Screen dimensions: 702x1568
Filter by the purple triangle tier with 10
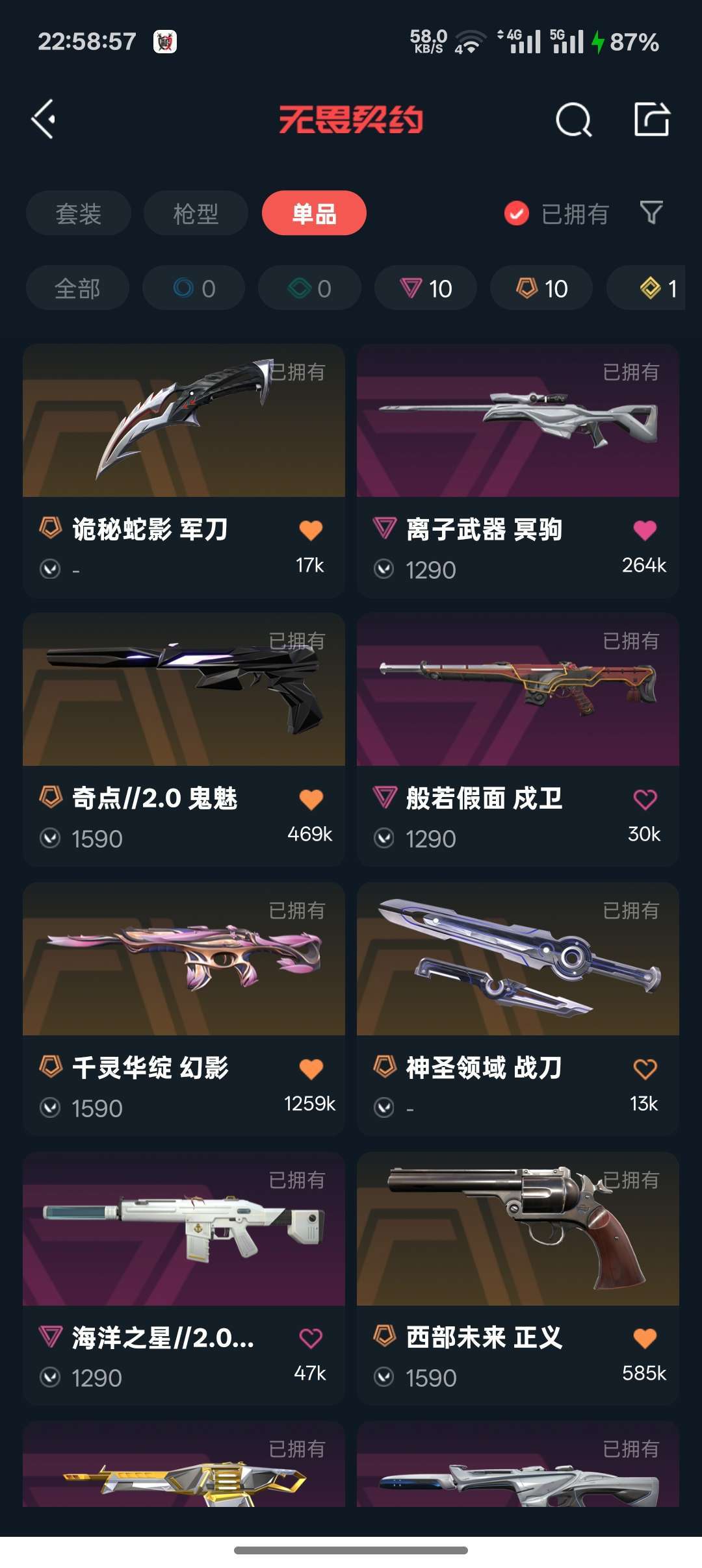(426, 288)
